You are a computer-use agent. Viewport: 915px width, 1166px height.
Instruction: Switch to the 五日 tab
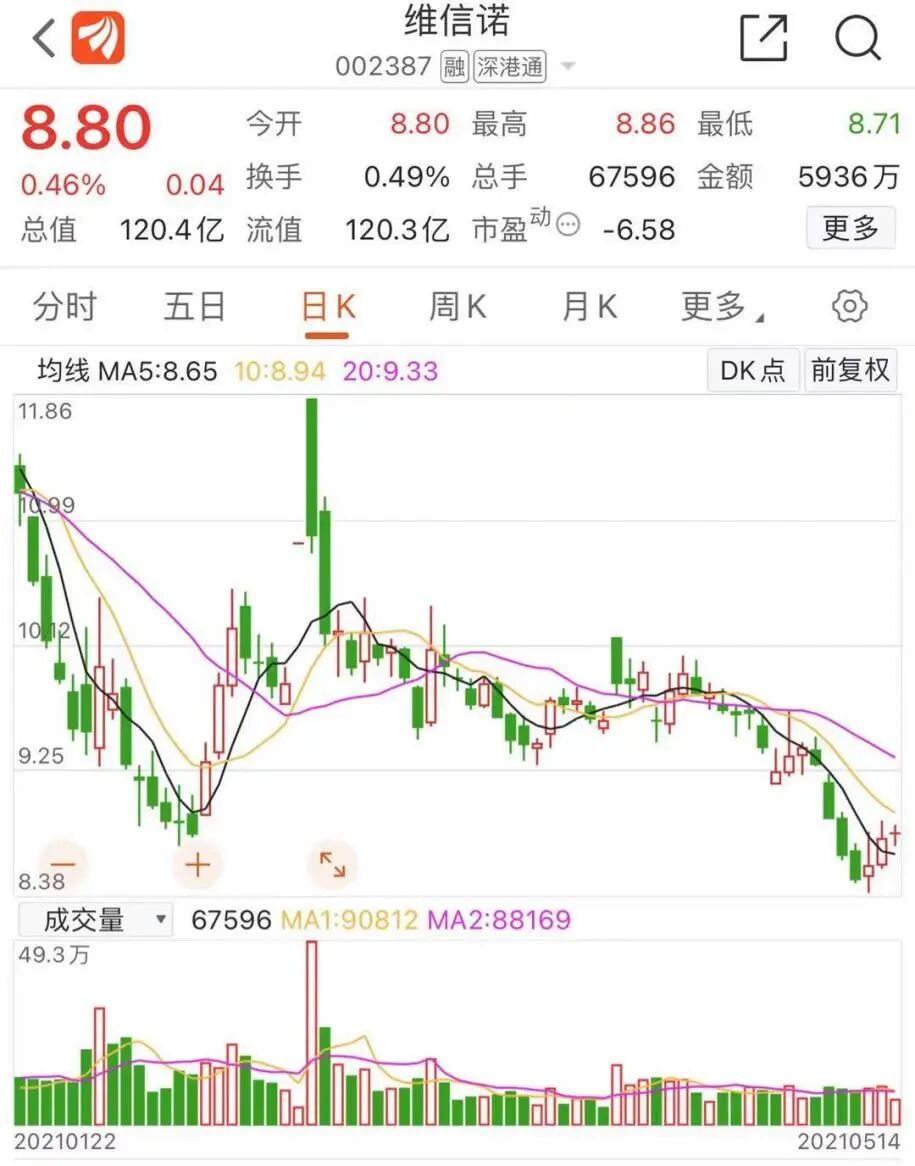pyautogui.click(x=195, y=306)
